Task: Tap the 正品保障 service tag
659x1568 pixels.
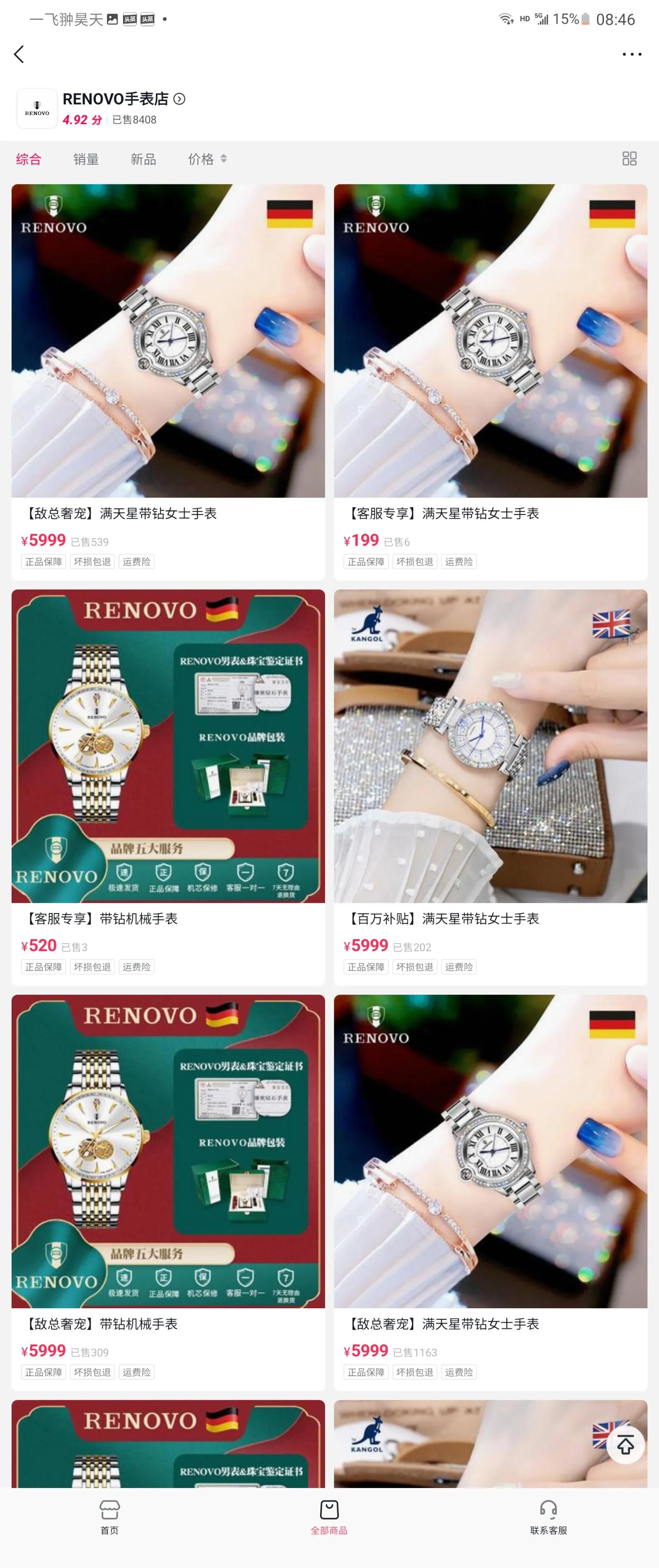Action: [43, 561]
